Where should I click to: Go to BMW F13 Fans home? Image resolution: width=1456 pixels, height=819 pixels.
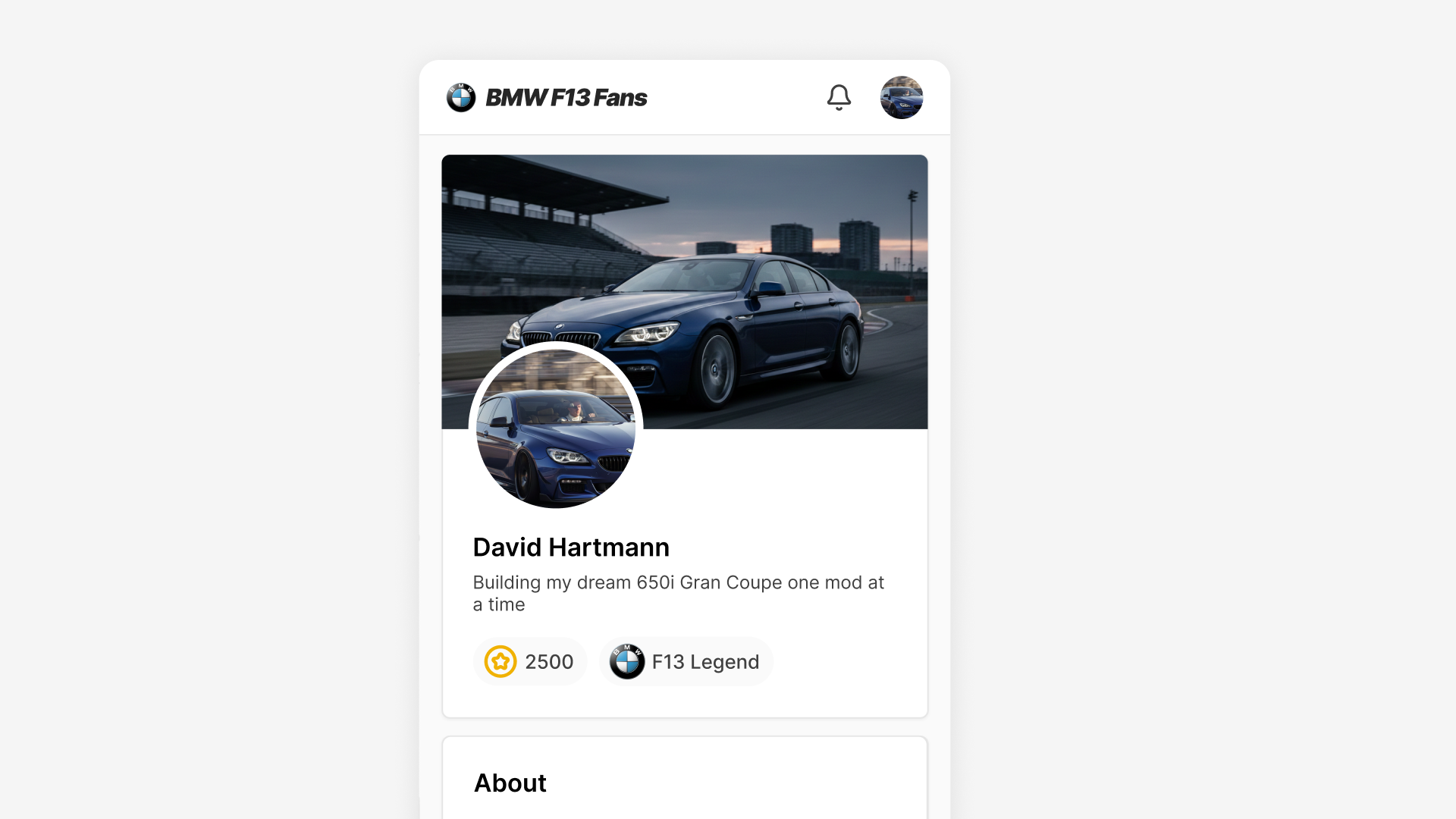pos(547,97)
